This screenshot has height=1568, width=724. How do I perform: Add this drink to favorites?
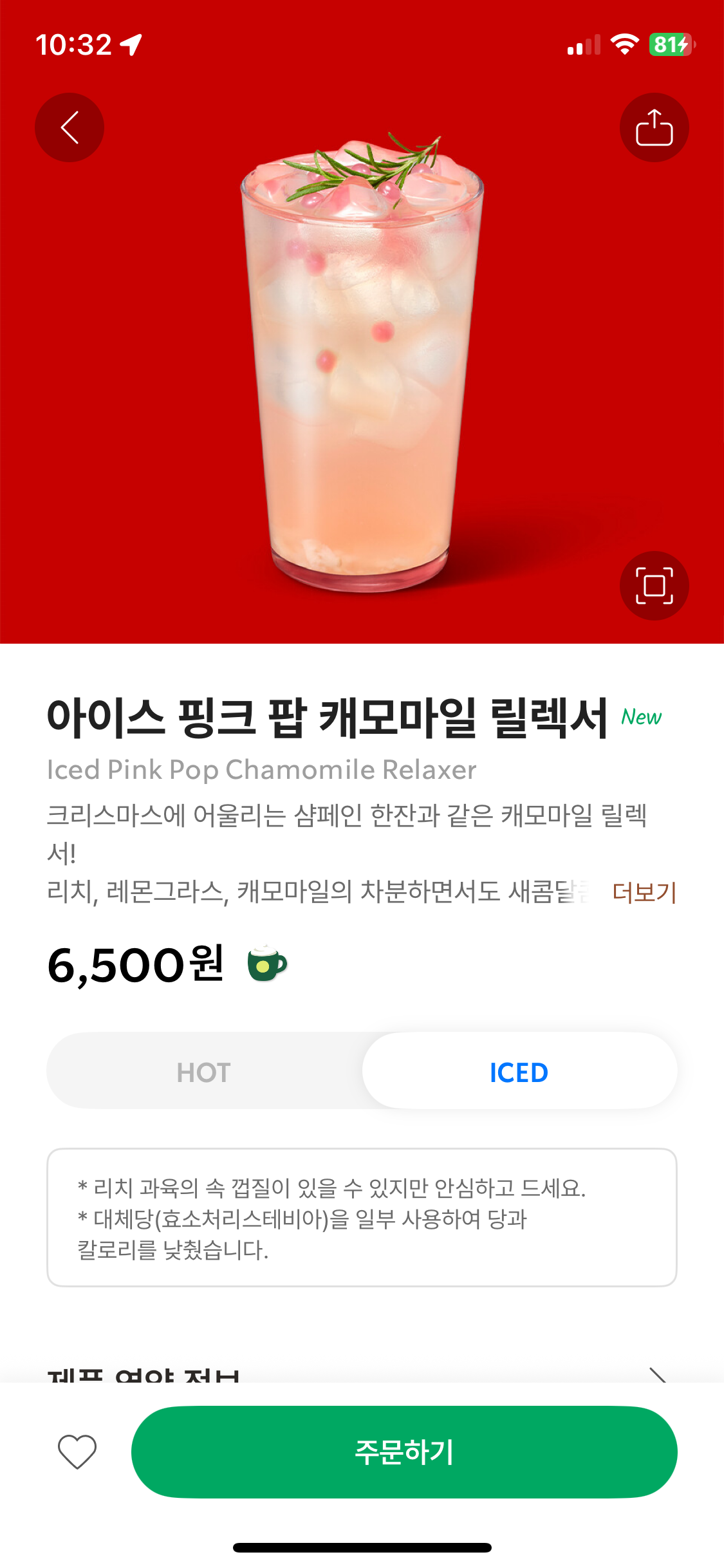[77, 1452]
